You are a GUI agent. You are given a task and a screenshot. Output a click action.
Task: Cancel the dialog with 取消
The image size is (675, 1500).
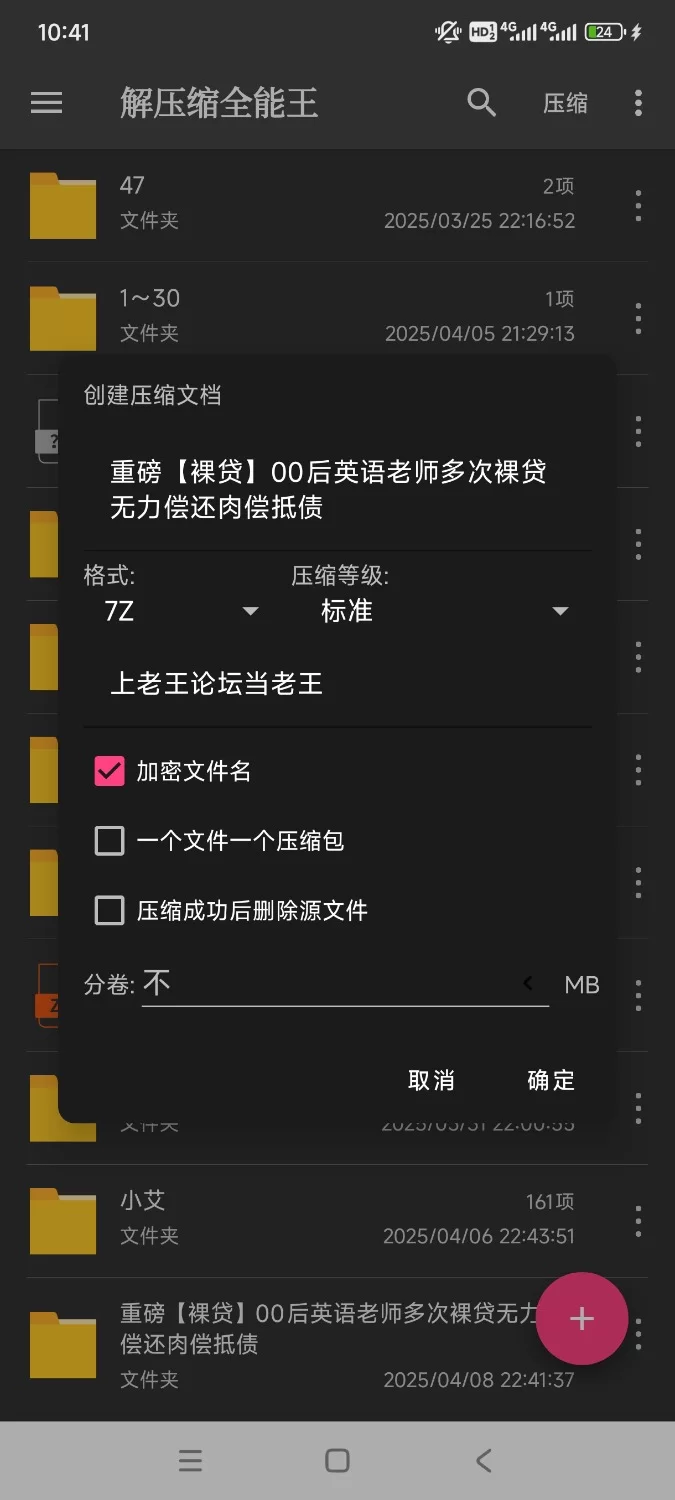(431, 1080)
